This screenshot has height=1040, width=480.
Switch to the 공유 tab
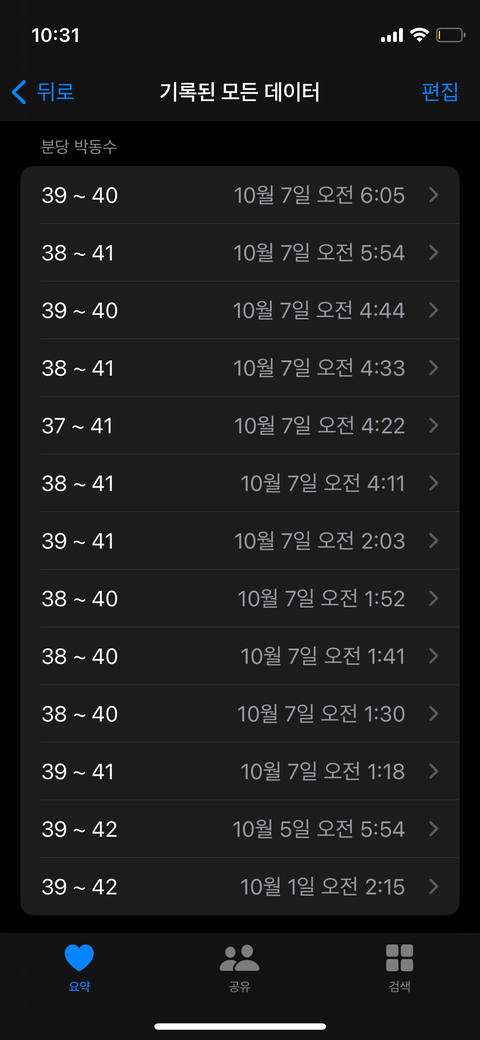(x=239, y=967)
